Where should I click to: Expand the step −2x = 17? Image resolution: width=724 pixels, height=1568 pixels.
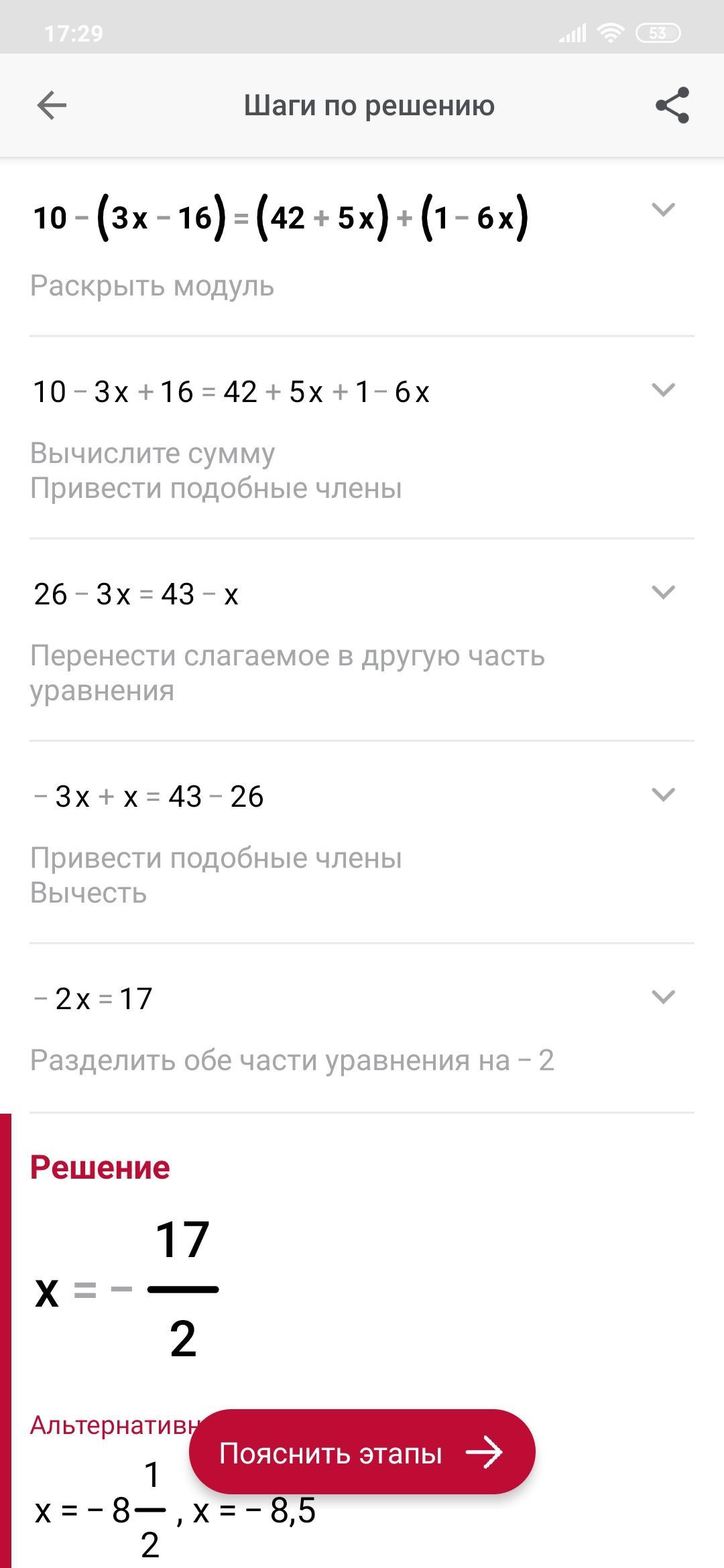(x=663, y=997)
